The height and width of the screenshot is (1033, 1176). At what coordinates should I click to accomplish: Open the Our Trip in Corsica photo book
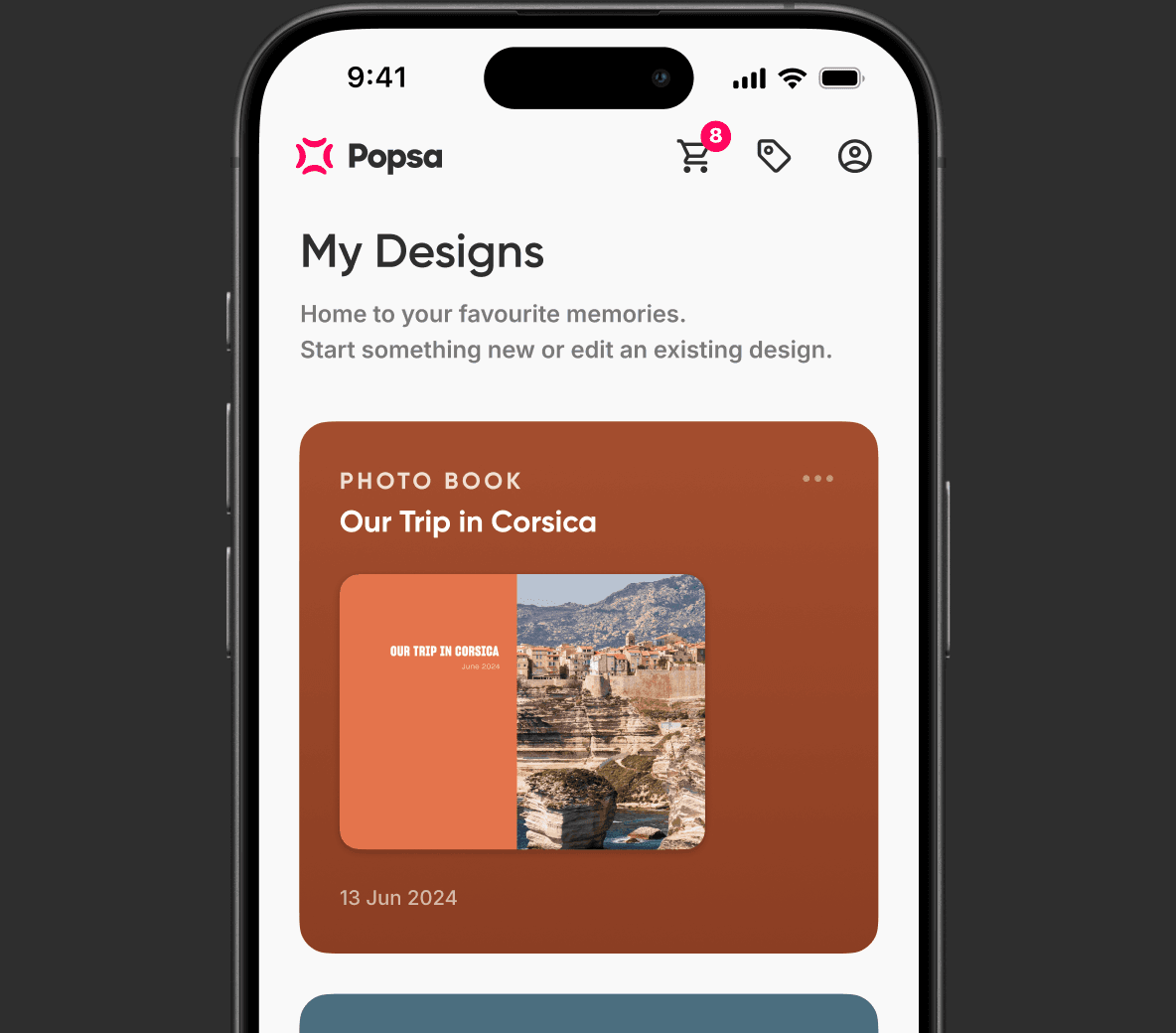pos(522,711)
